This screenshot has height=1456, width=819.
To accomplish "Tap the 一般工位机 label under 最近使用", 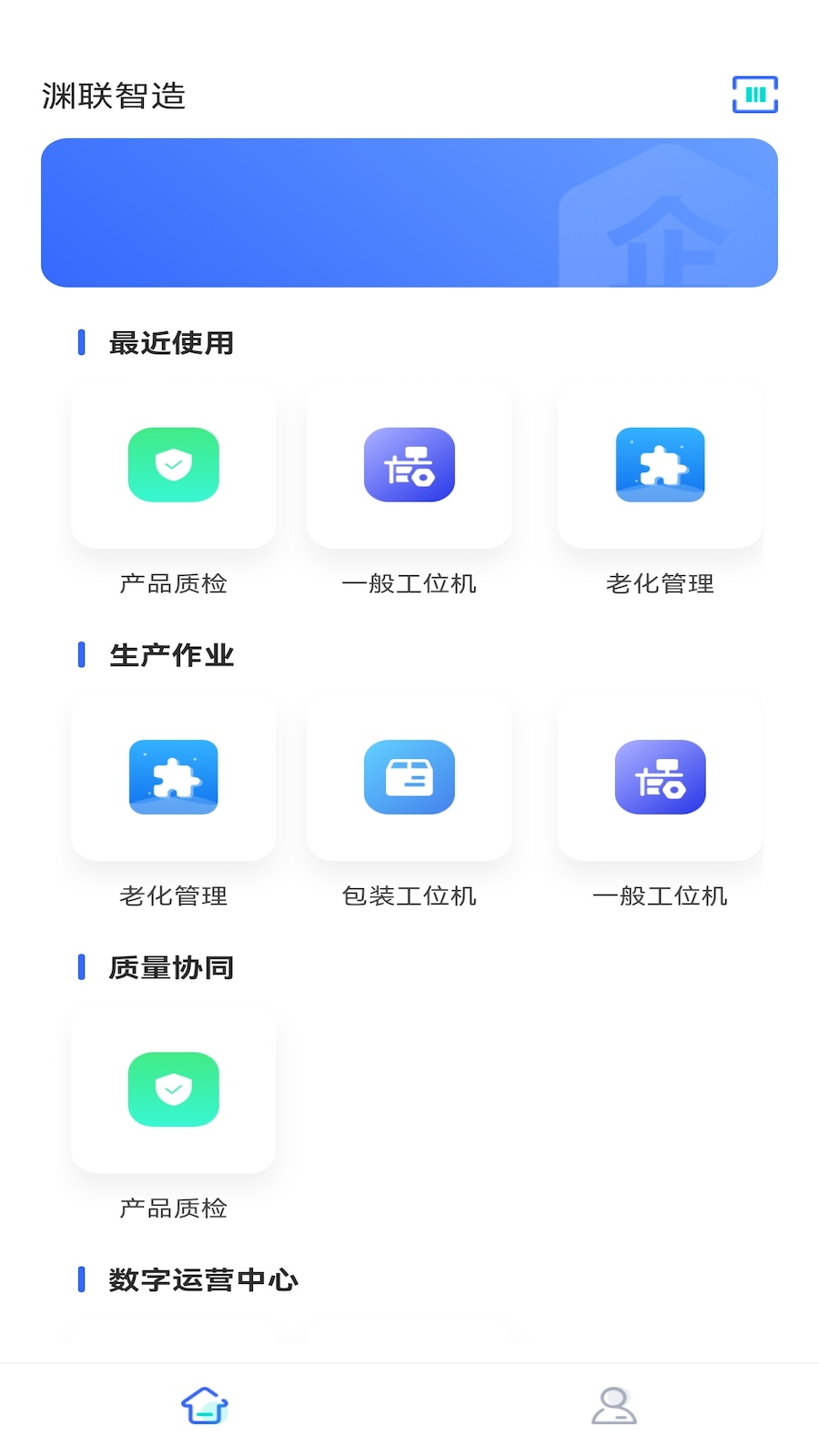I will (x=409, y=584).
